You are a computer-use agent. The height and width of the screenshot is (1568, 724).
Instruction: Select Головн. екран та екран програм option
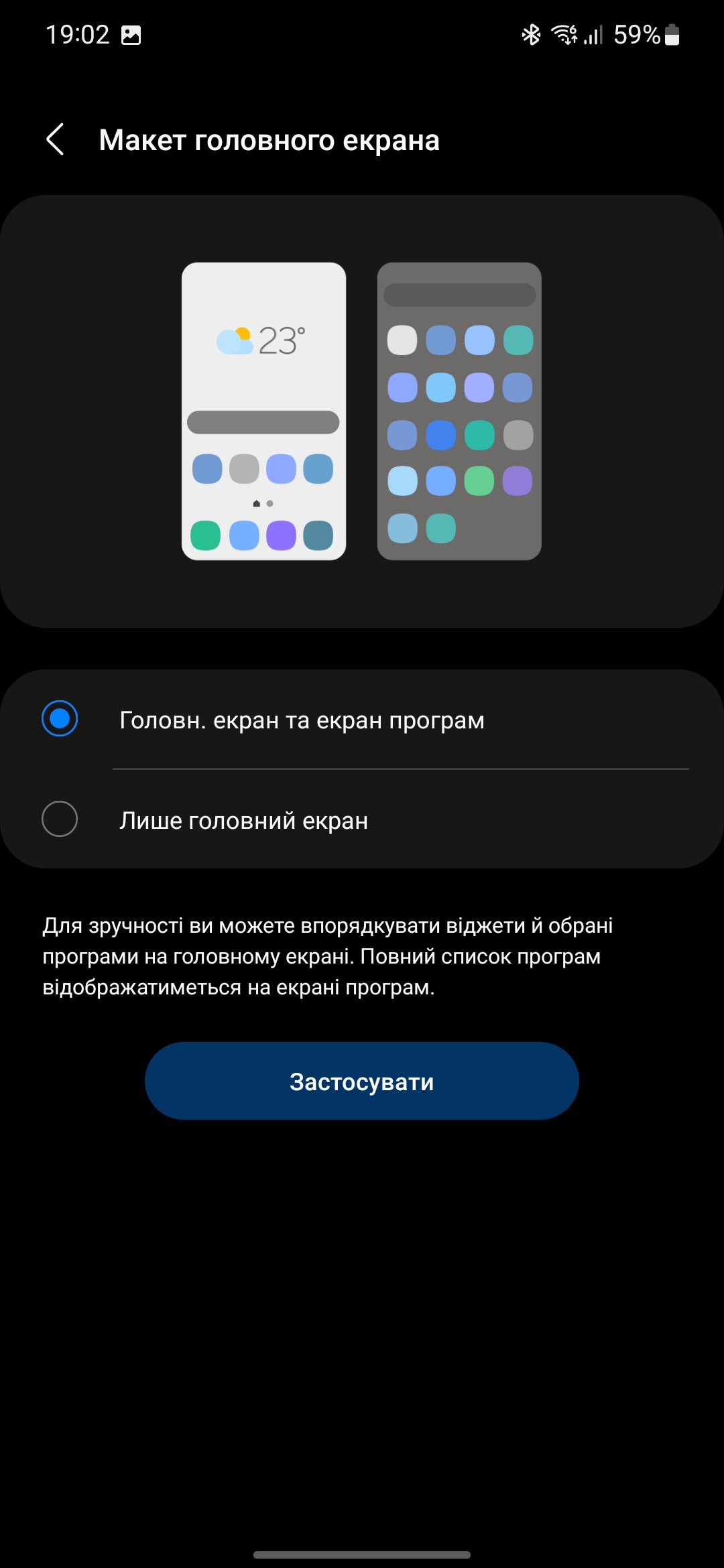[x=60, y=719]
